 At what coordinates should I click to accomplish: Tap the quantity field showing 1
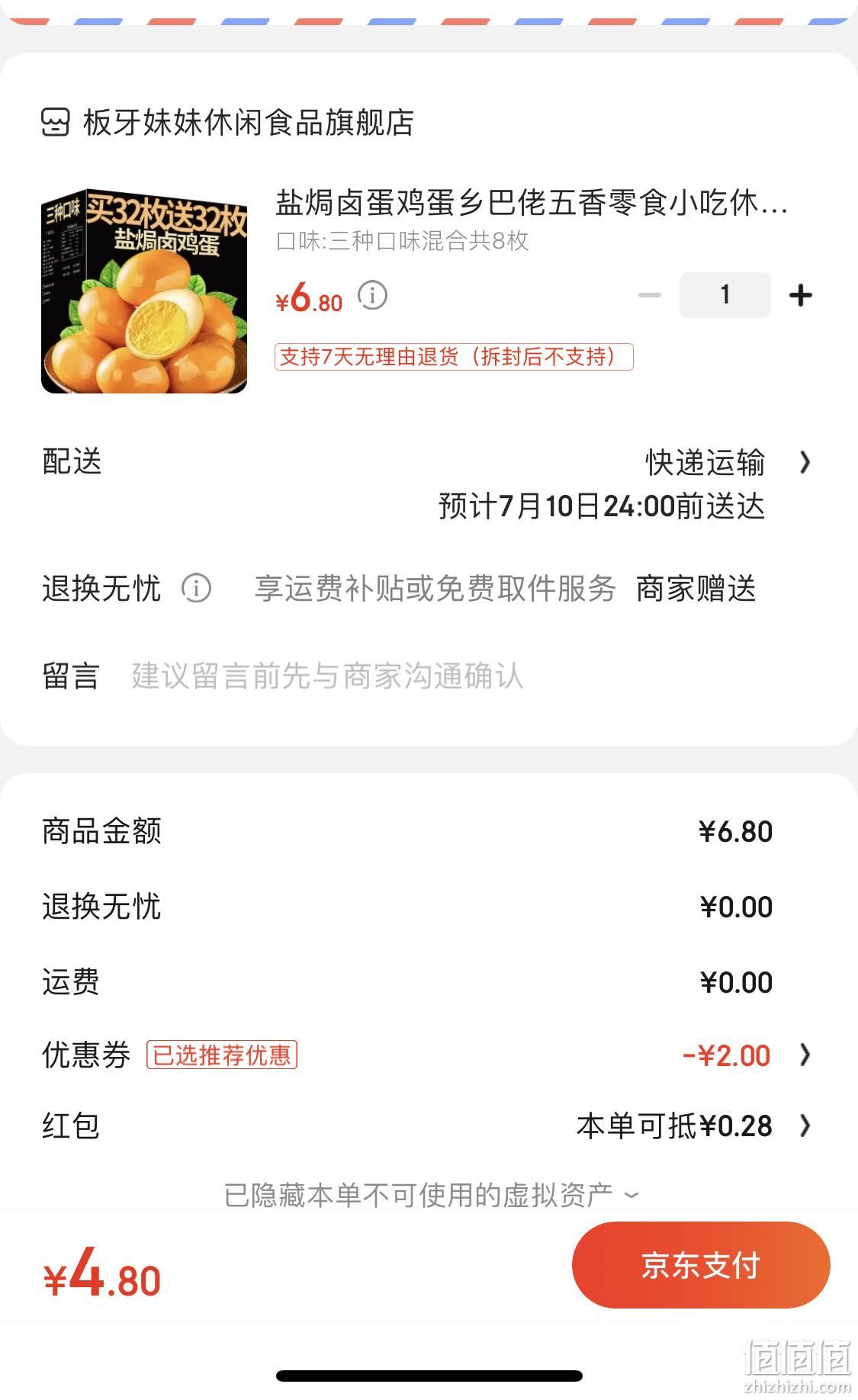725,294
